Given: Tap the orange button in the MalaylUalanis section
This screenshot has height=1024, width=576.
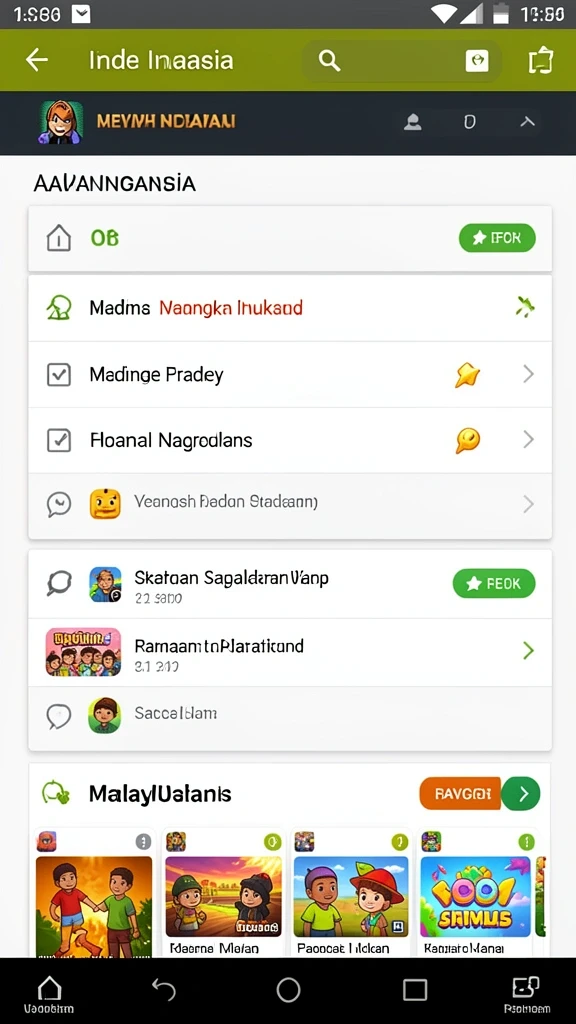Looking at the screenshot, I should click(x=460, y=794).
